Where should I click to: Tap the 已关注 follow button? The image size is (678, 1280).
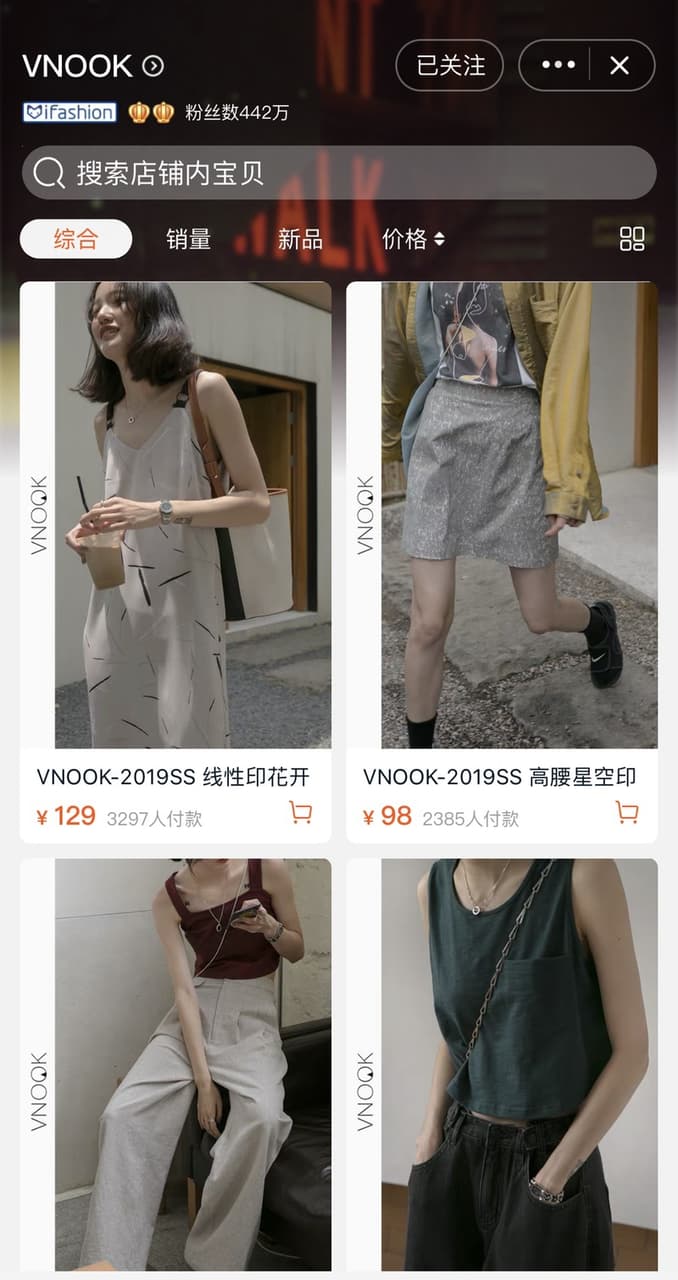(x=450, y=66)
